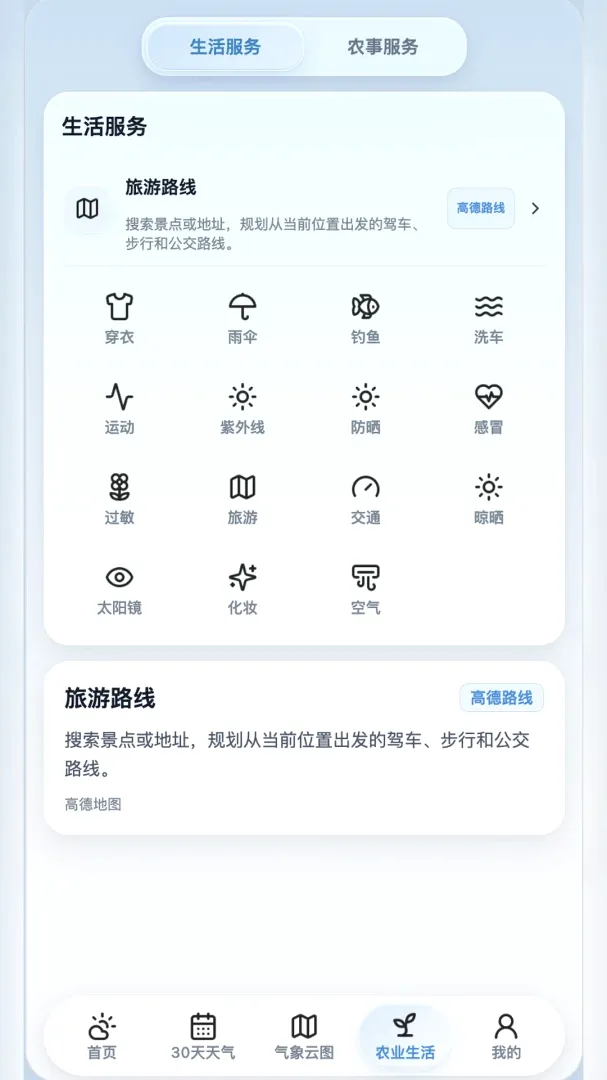This screenshot has width=607, height=1080.
Task: Open the 雨伞 umbrella index
Action: pos(243,319)
